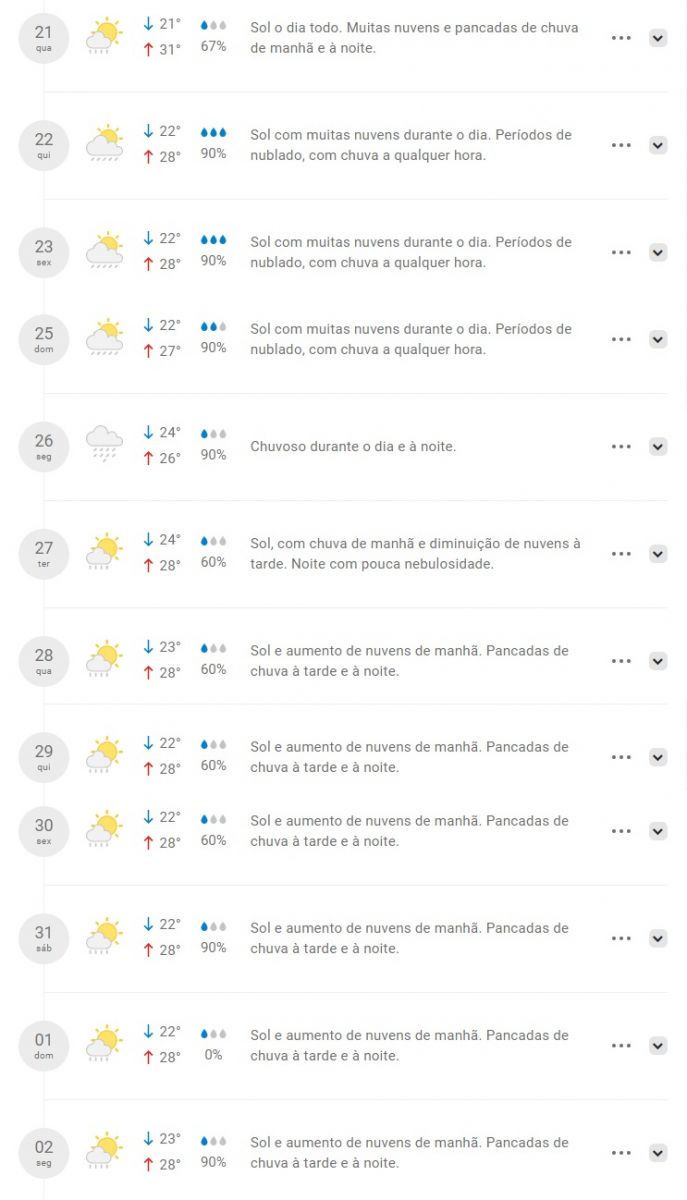
Task: Show details for Sunday the 25th
Action: tap(657, 339)
